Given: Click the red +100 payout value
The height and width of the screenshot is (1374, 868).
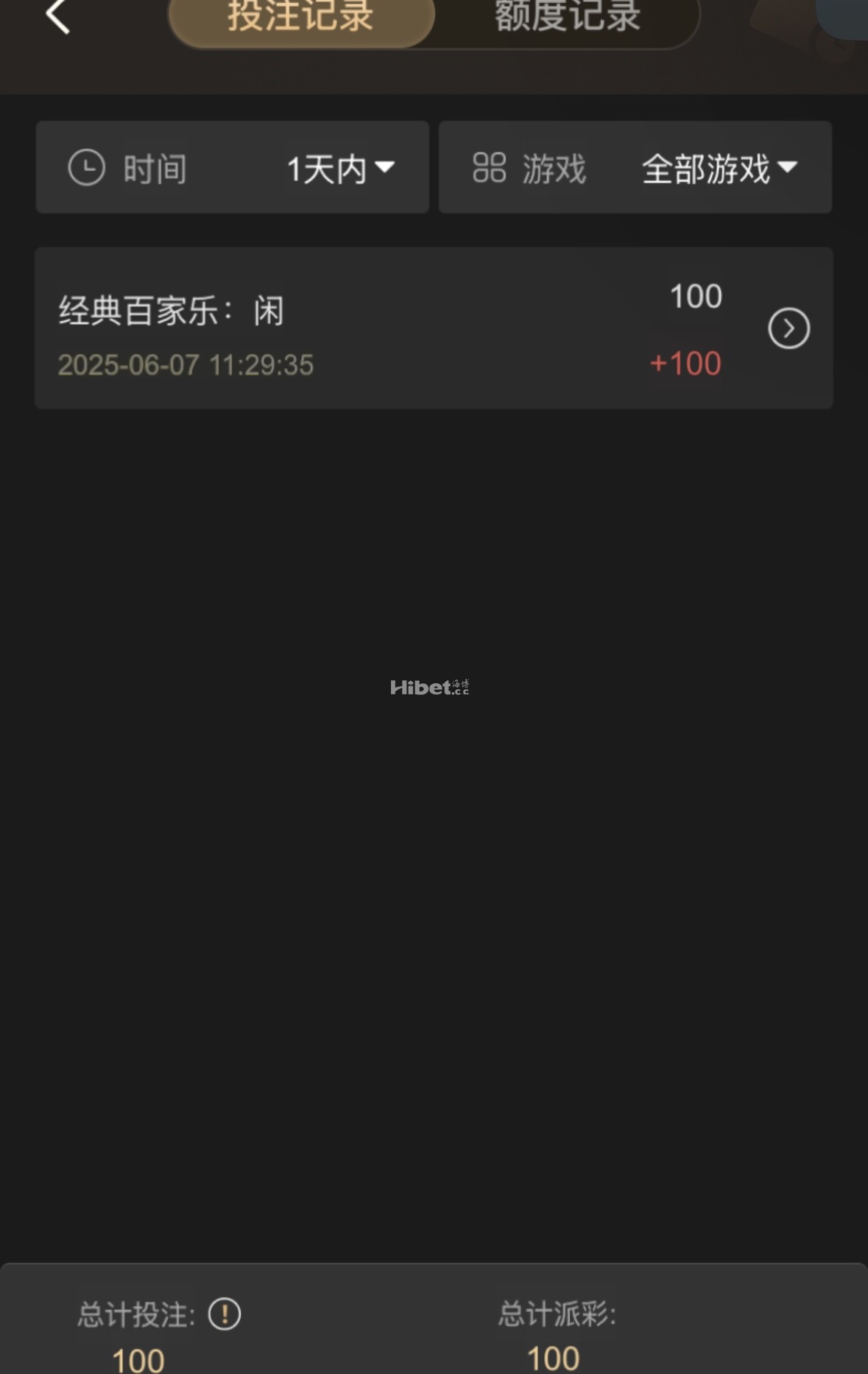Looking at the screenshot, I should [685, 363].
